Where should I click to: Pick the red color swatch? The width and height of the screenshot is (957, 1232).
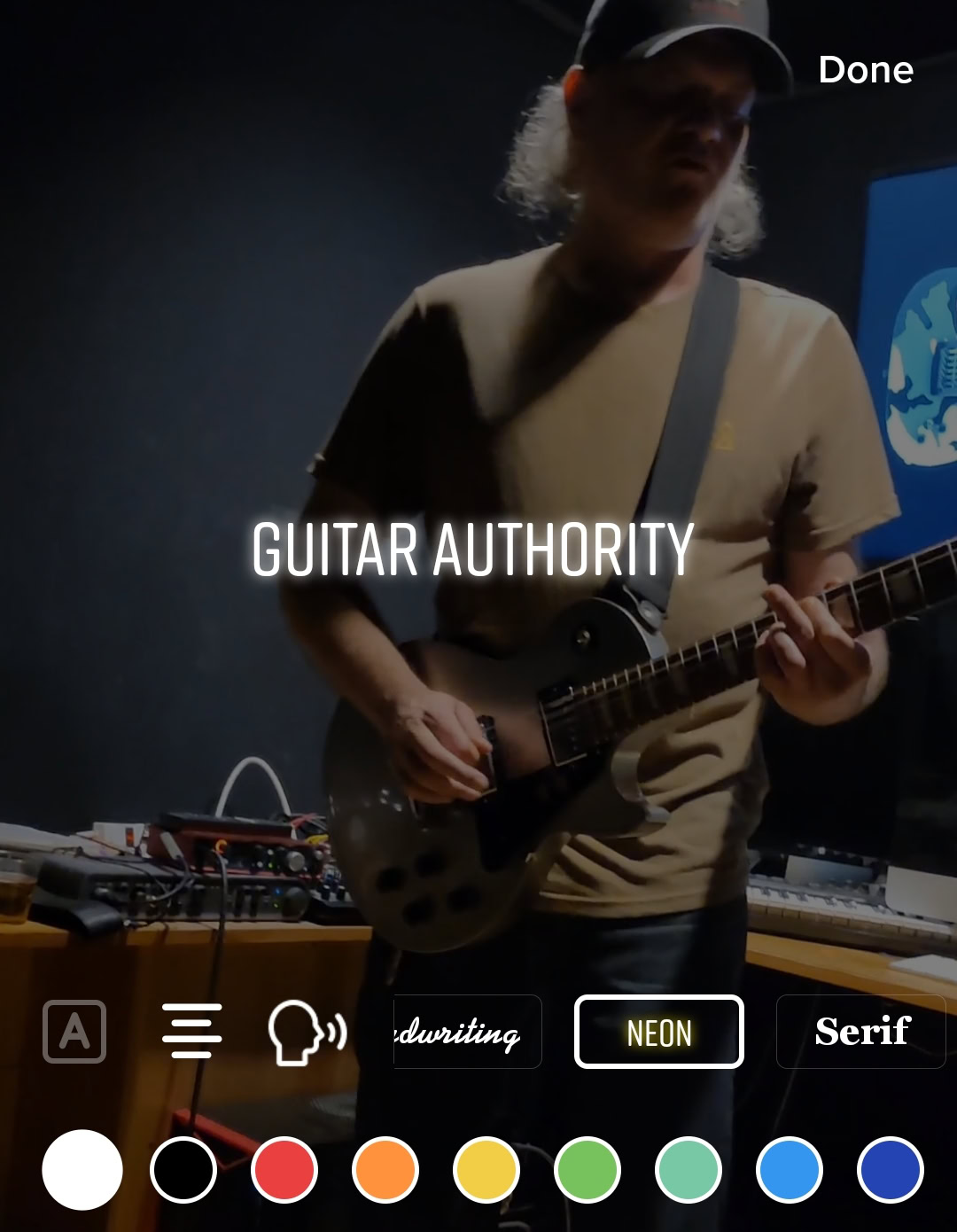pos(284,1170)
